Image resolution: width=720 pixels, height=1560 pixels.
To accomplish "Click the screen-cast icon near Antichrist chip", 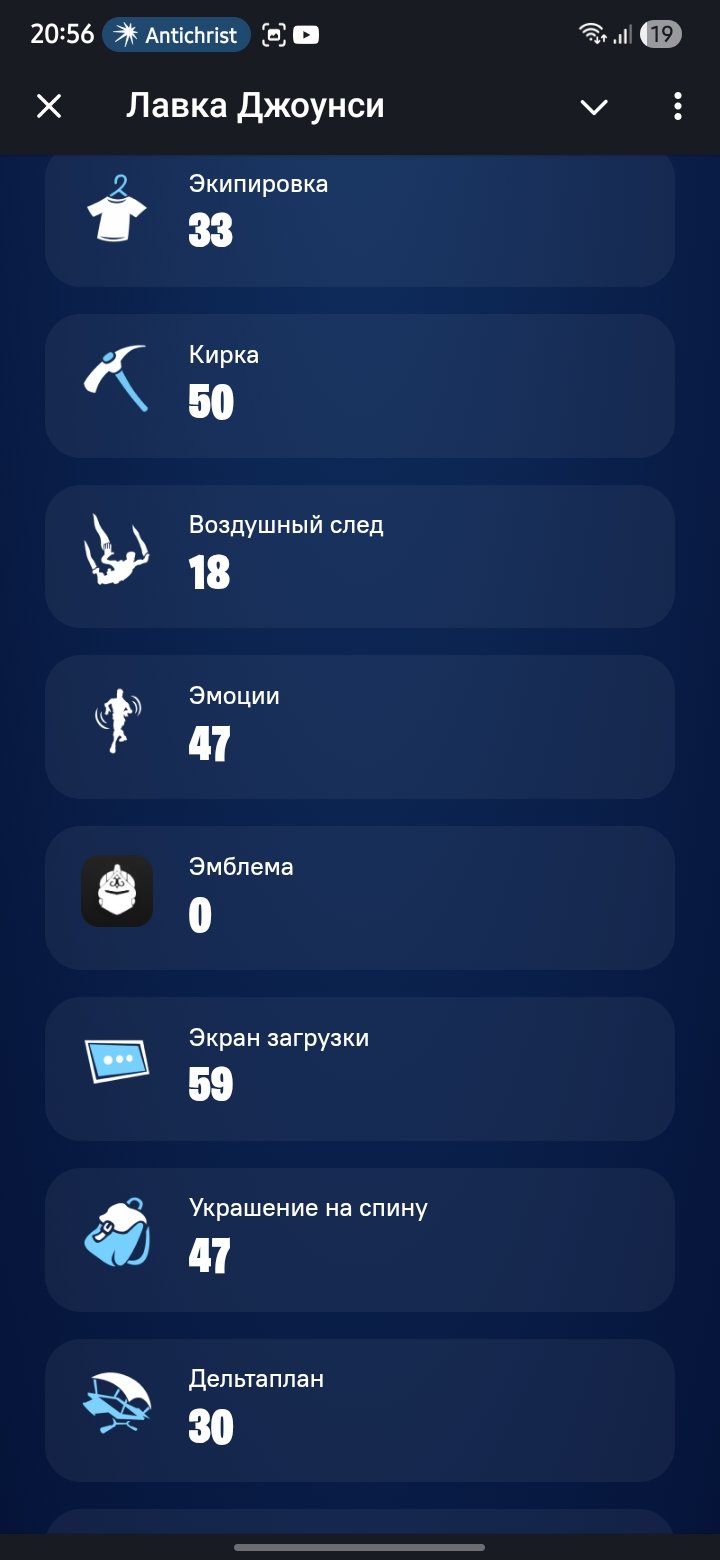I will coord(272,34).
